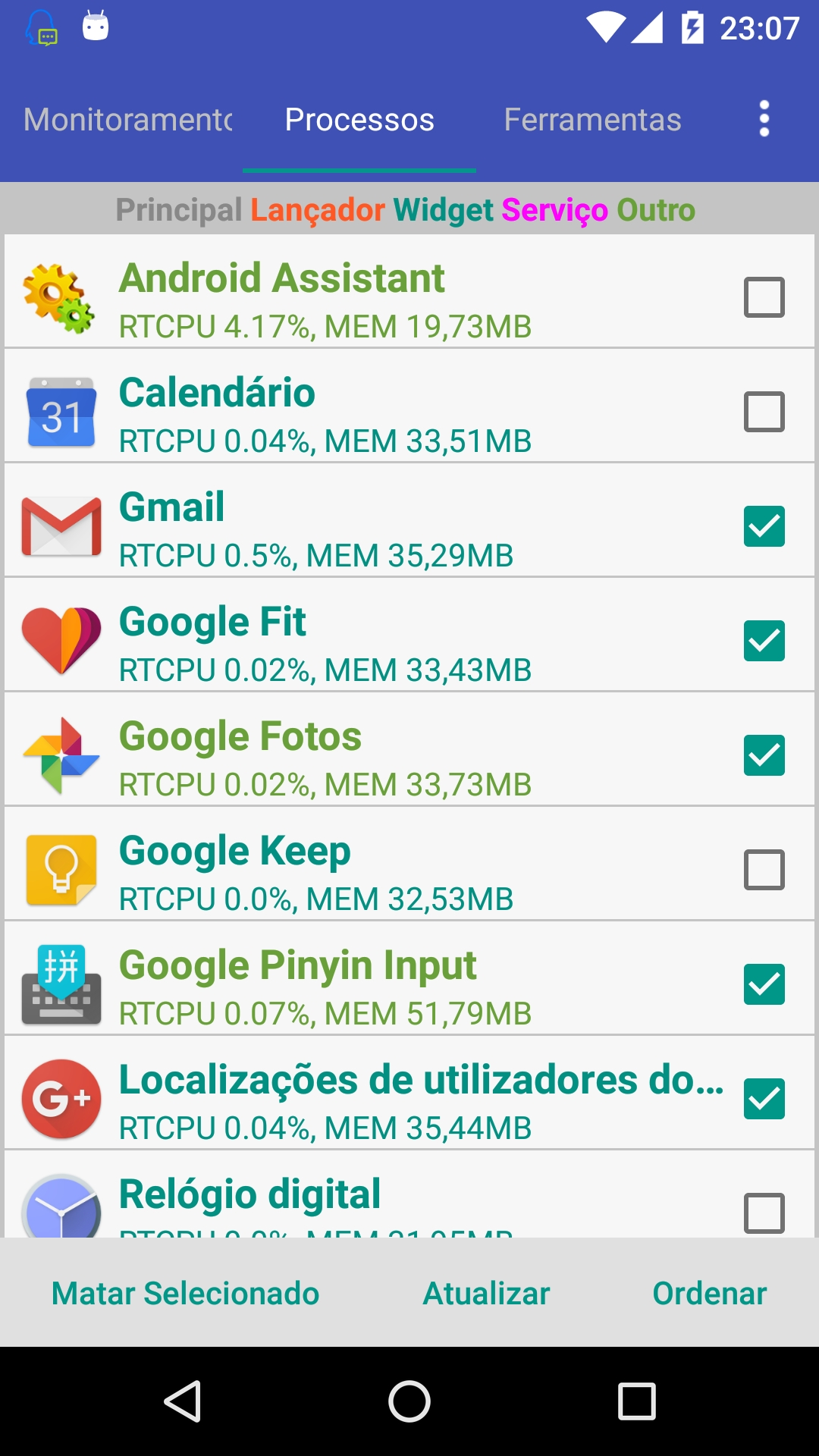Open the Google Keep process row
Image resolution: width=819 pixels, height=1456 pixels.
coord(409,864)
